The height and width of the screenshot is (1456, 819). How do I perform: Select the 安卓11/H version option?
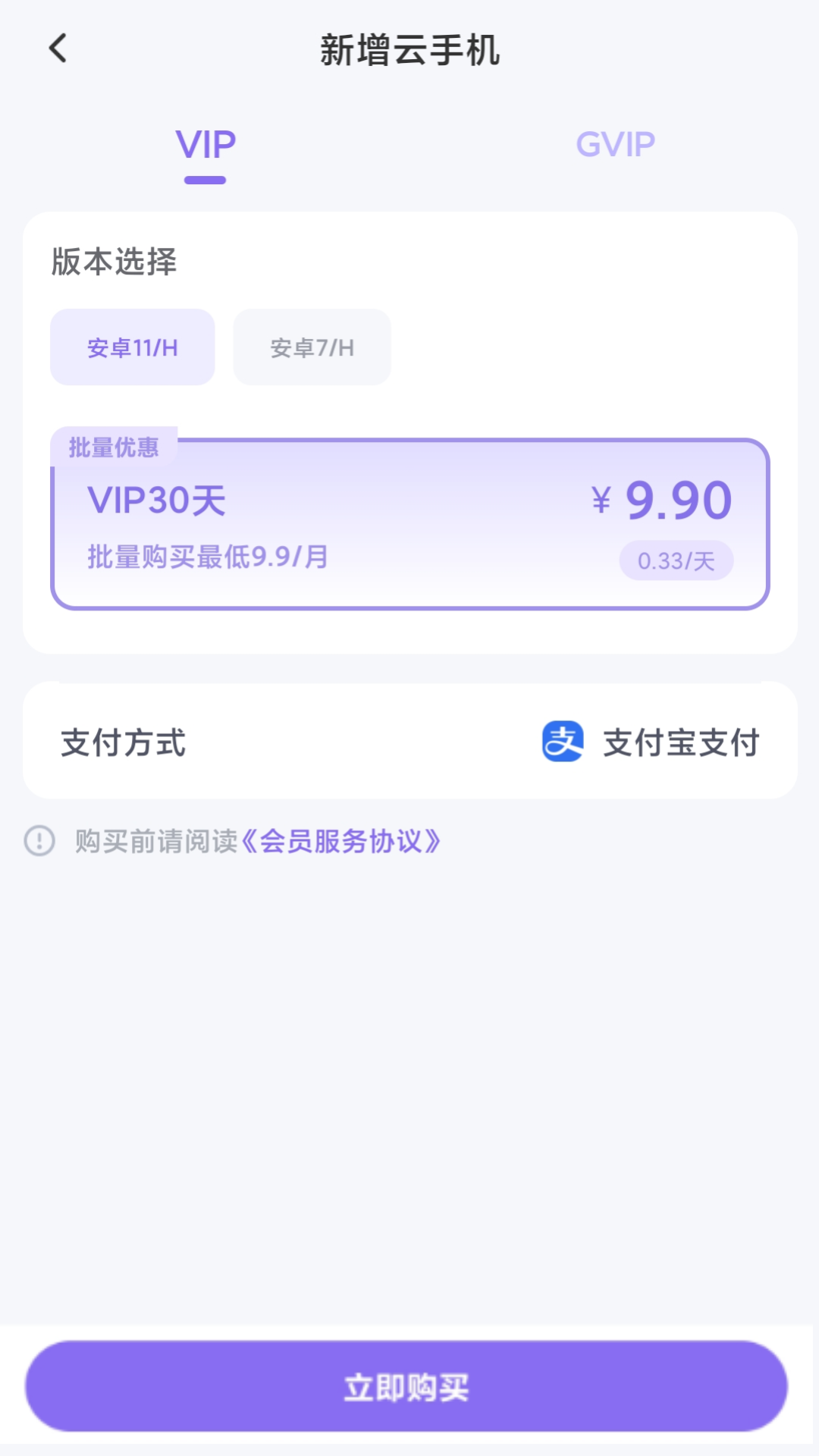132,347
